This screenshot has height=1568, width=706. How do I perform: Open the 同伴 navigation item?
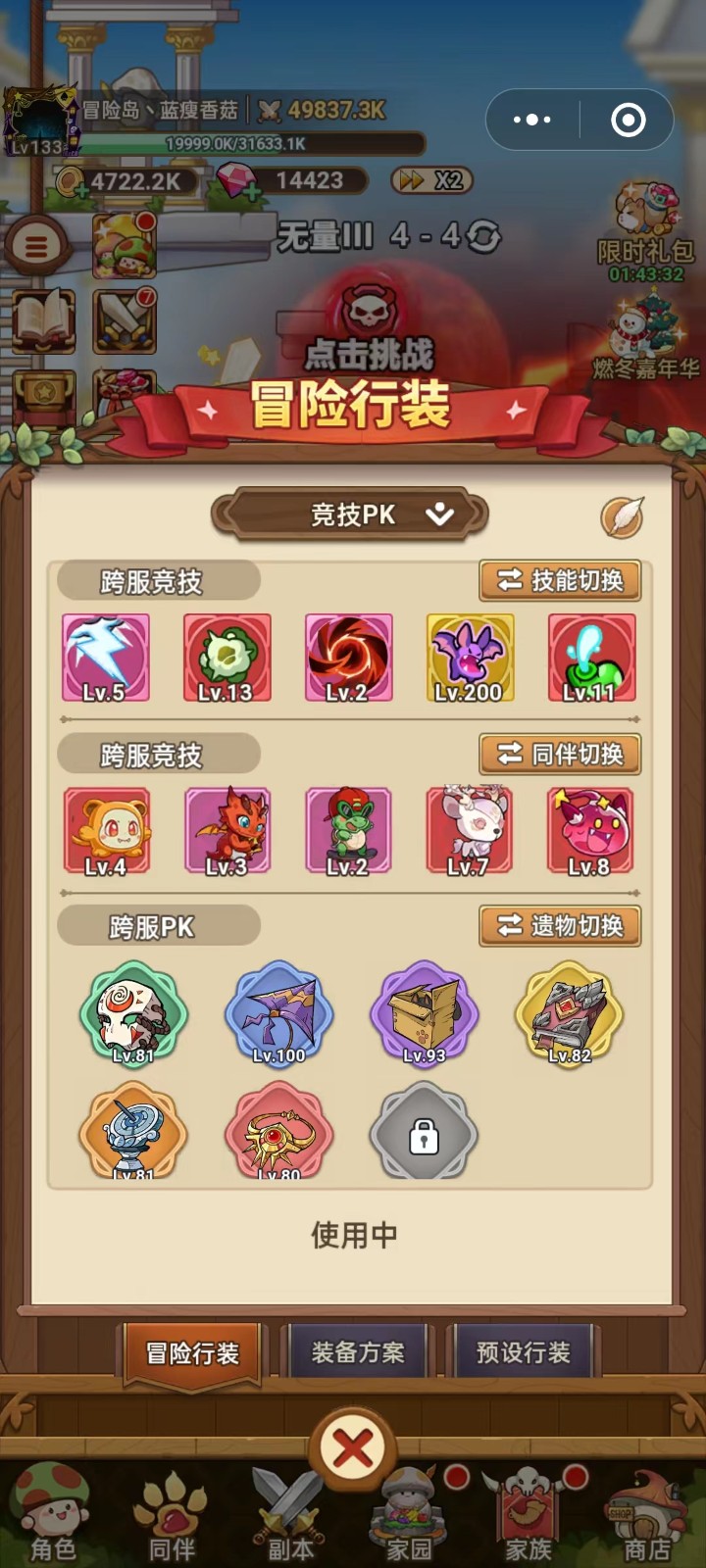[x=173, y=1514]
